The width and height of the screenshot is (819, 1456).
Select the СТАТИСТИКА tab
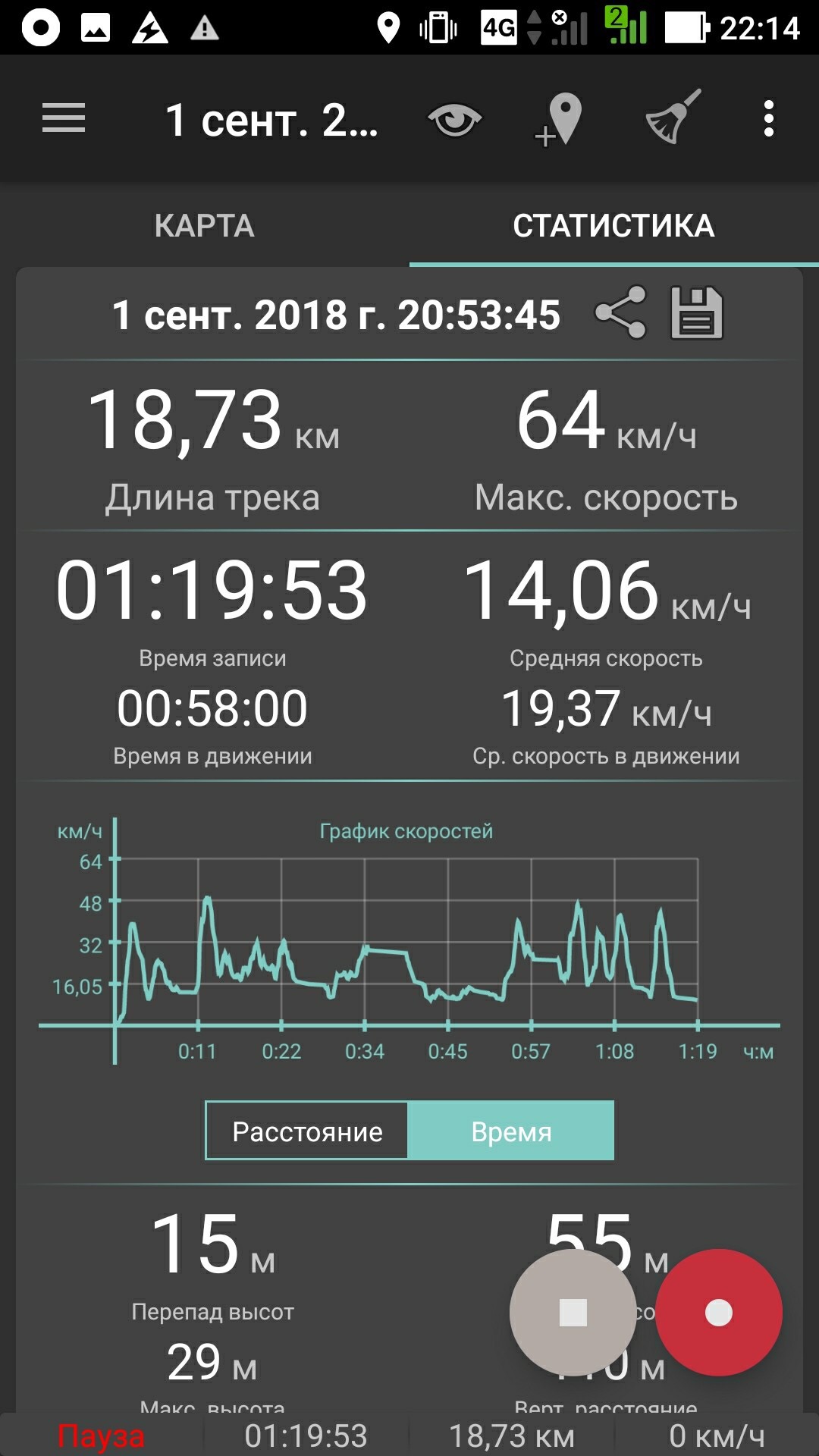613,225
